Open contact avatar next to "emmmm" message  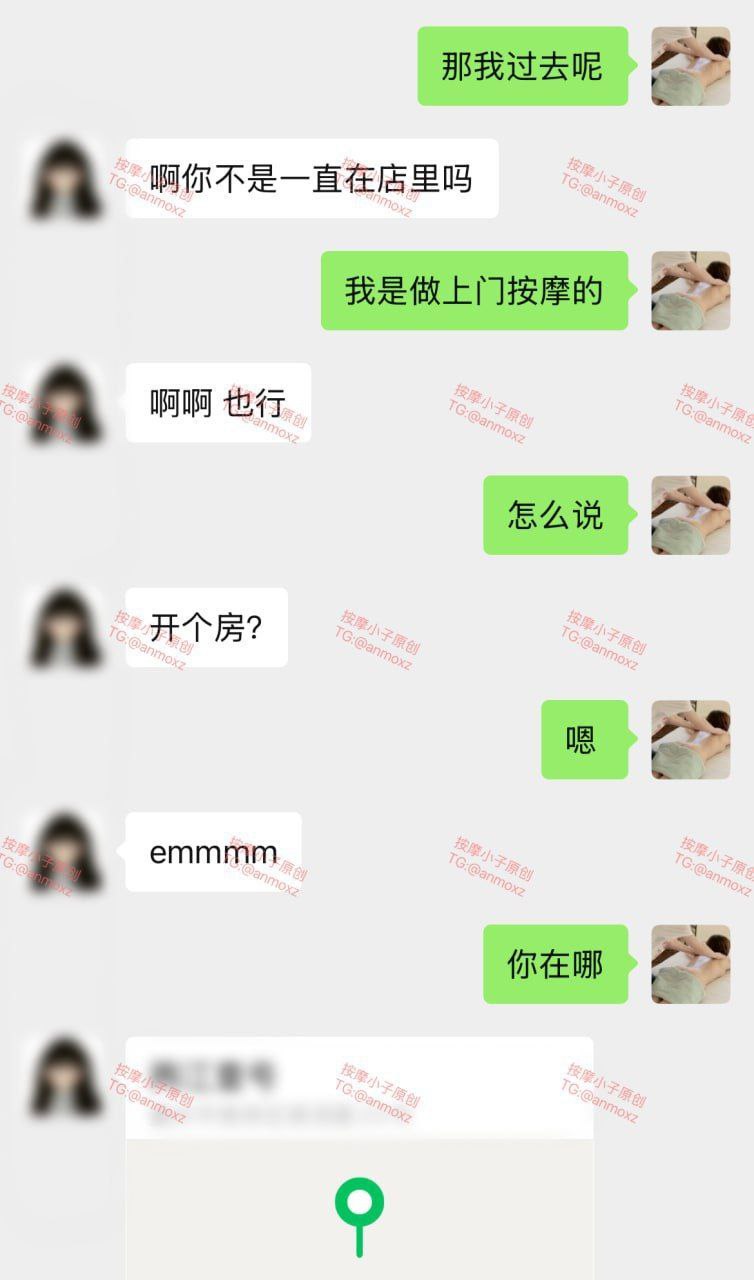coord(66,851)
